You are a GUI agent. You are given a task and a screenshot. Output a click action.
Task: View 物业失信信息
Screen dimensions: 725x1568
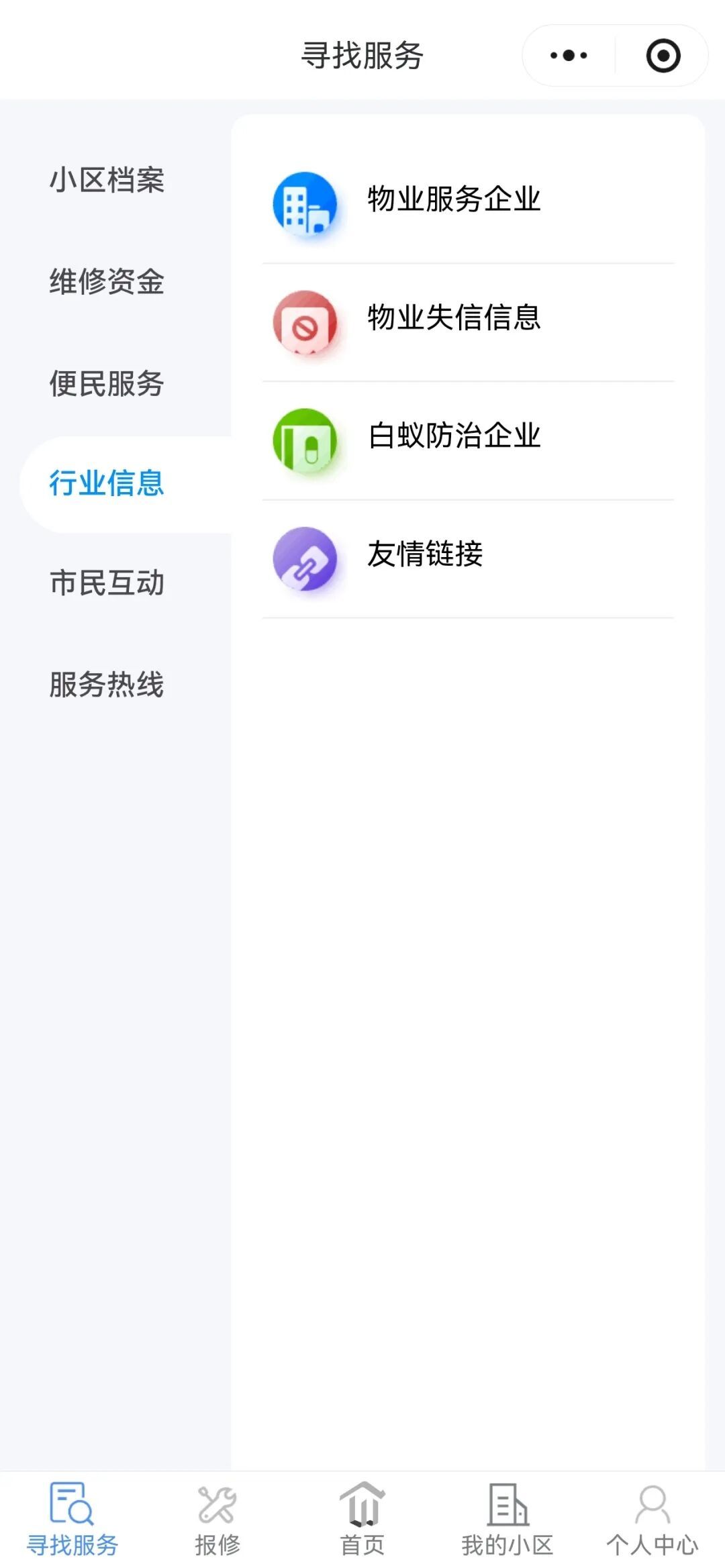[x=454, y=317]
